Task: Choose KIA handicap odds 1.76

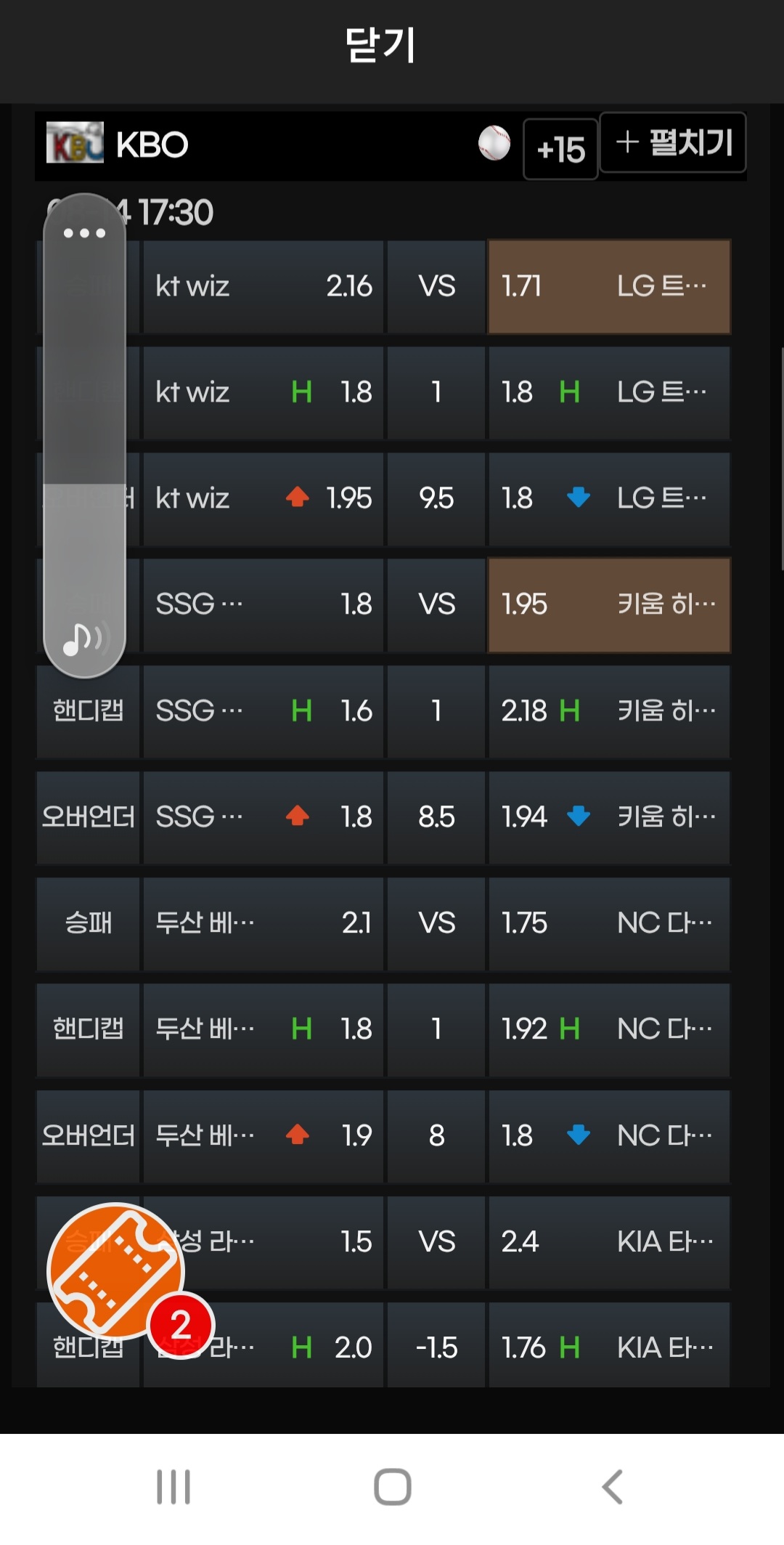Action: click(609, 1346)
